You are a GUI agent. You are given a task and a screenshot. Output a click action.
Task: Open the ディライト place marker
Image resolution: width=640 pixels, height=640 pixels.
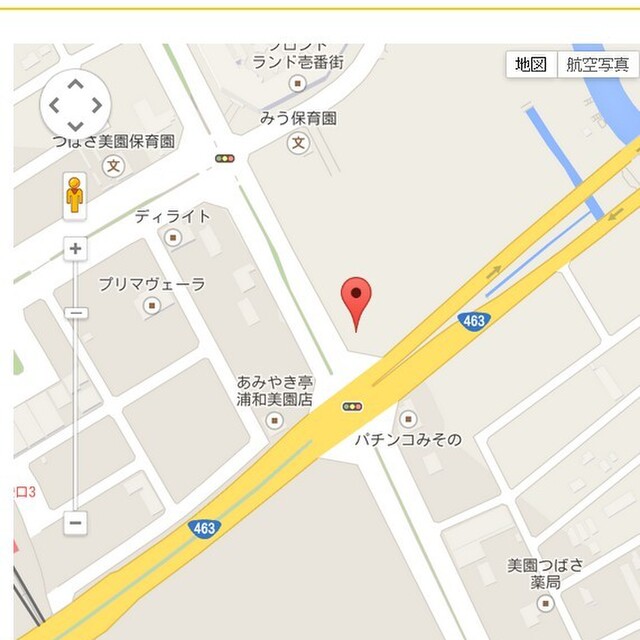pos(173,237)
